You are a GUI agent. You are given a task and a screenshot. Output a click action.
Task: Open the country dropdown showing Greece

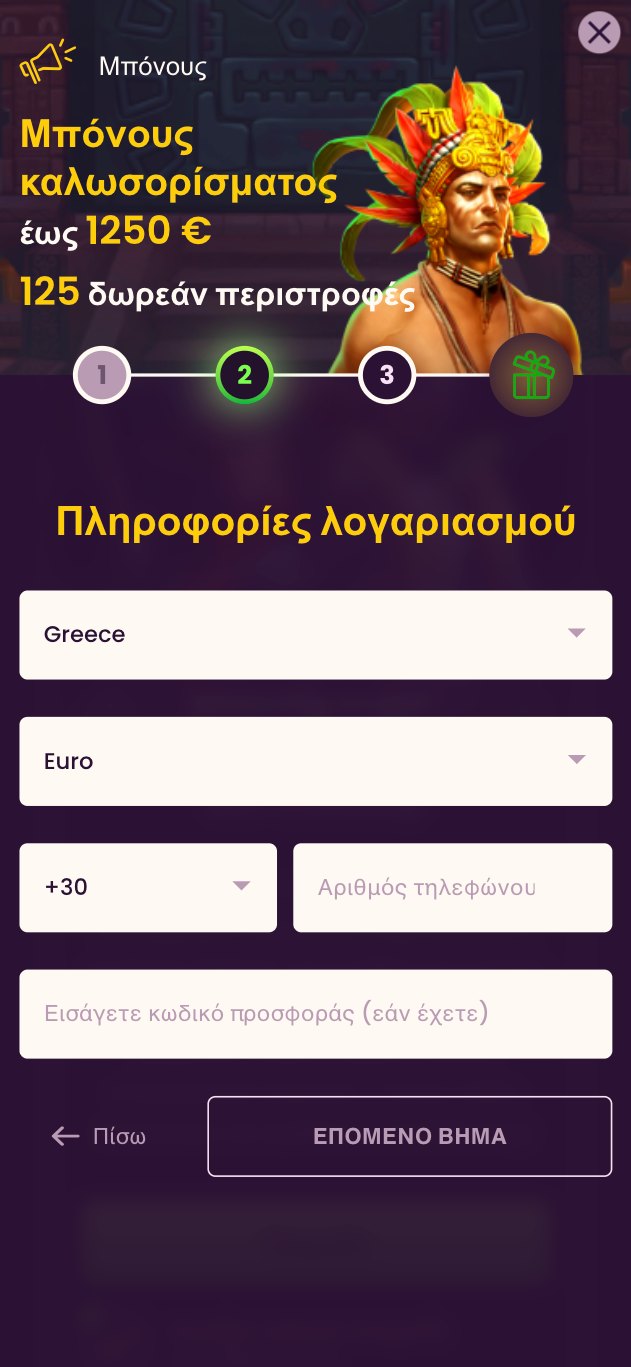tap(315, 634)
